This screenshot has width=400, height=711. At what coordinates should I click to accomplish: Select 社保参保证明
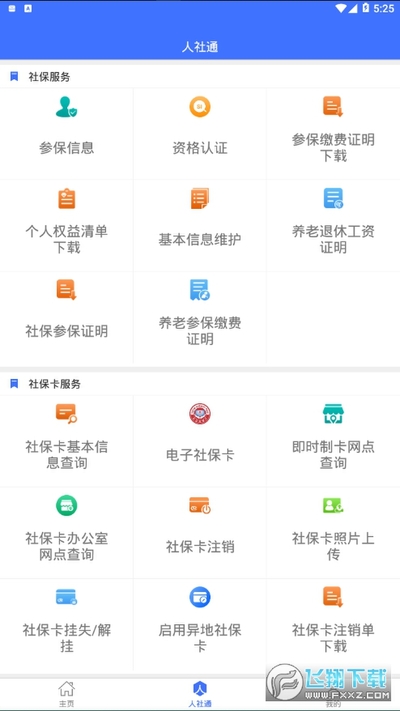coord(67,317)
